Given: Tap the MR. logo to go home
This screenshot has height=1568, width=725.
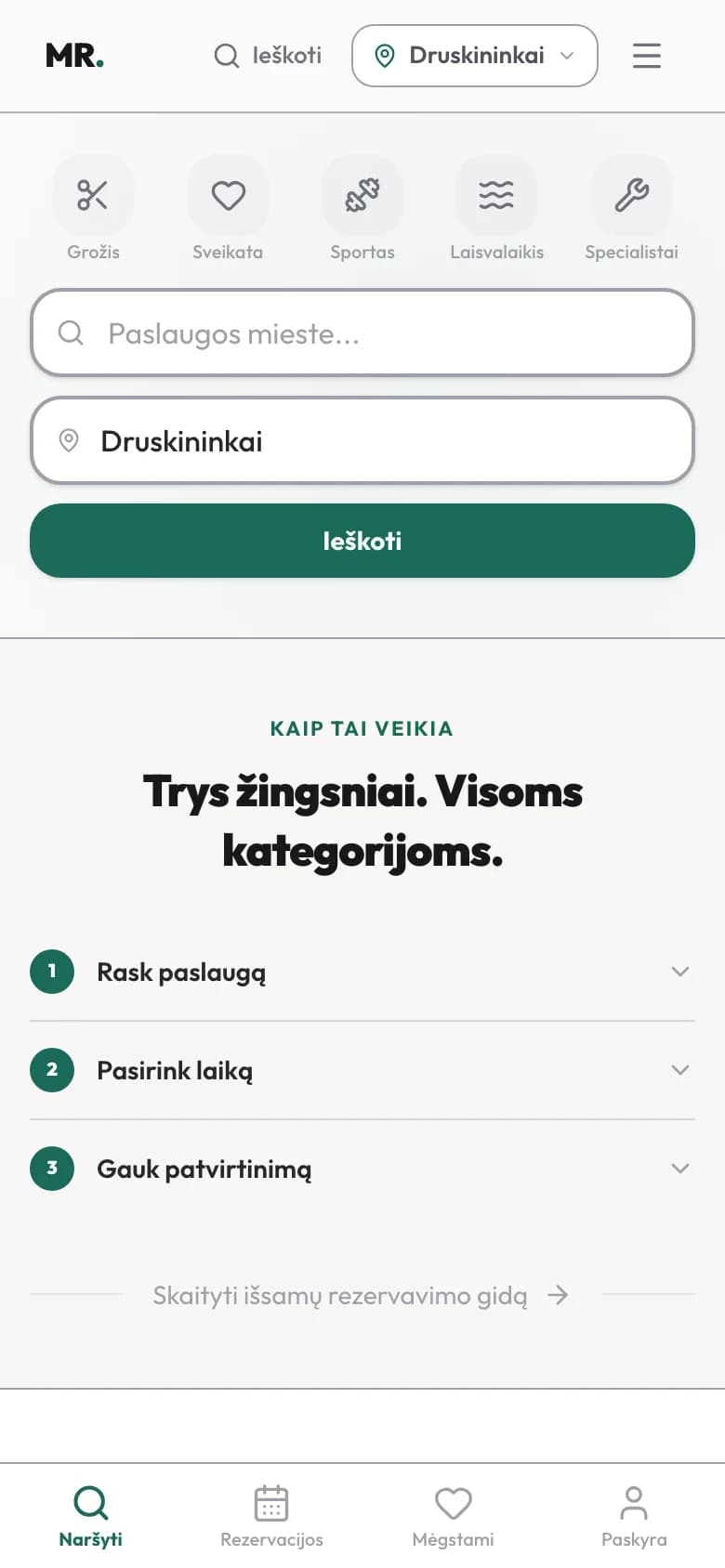Looking at the screenshot, I should click(x=75, y=56).
